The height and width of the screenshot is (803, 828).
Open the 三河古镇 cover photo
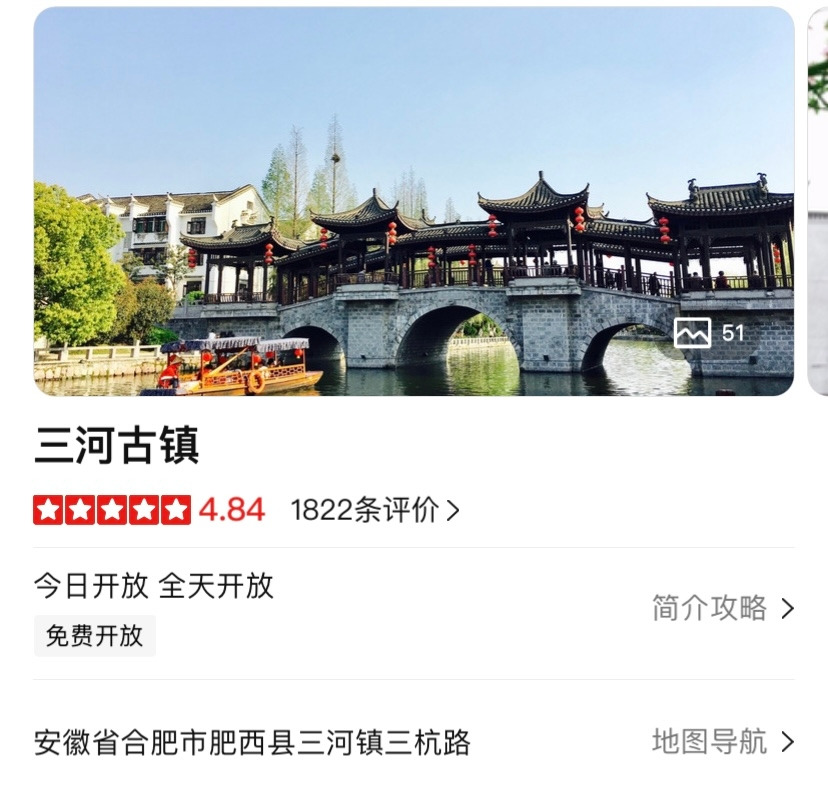click(x=413, y=200)
